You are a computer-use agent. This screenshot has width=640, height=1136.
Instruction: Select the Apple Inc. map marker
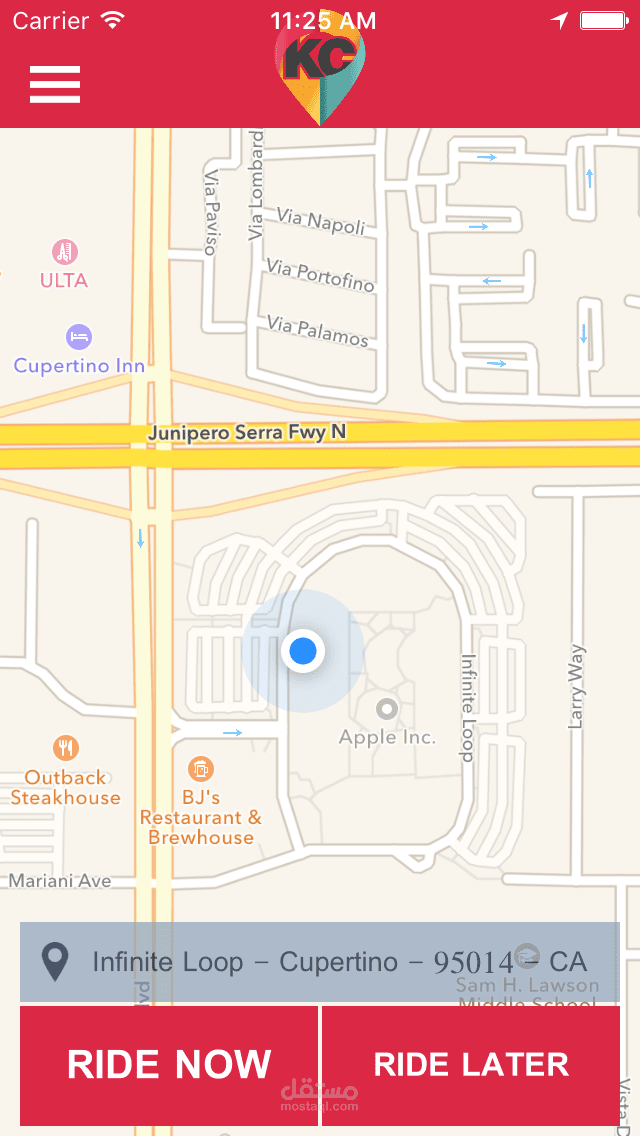coord(388,709)
